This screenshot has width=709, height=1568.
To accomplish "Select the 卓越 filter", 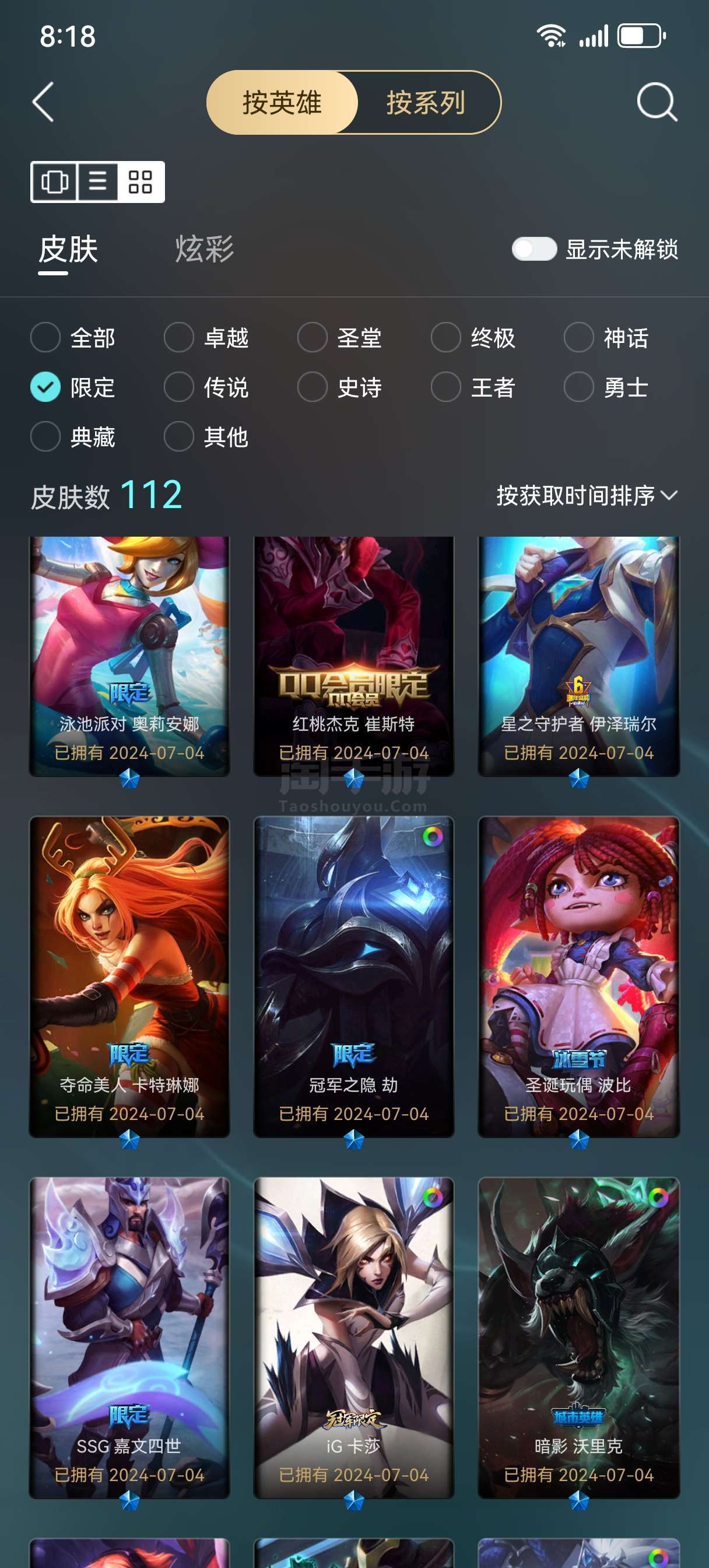I will coord(206,338).
